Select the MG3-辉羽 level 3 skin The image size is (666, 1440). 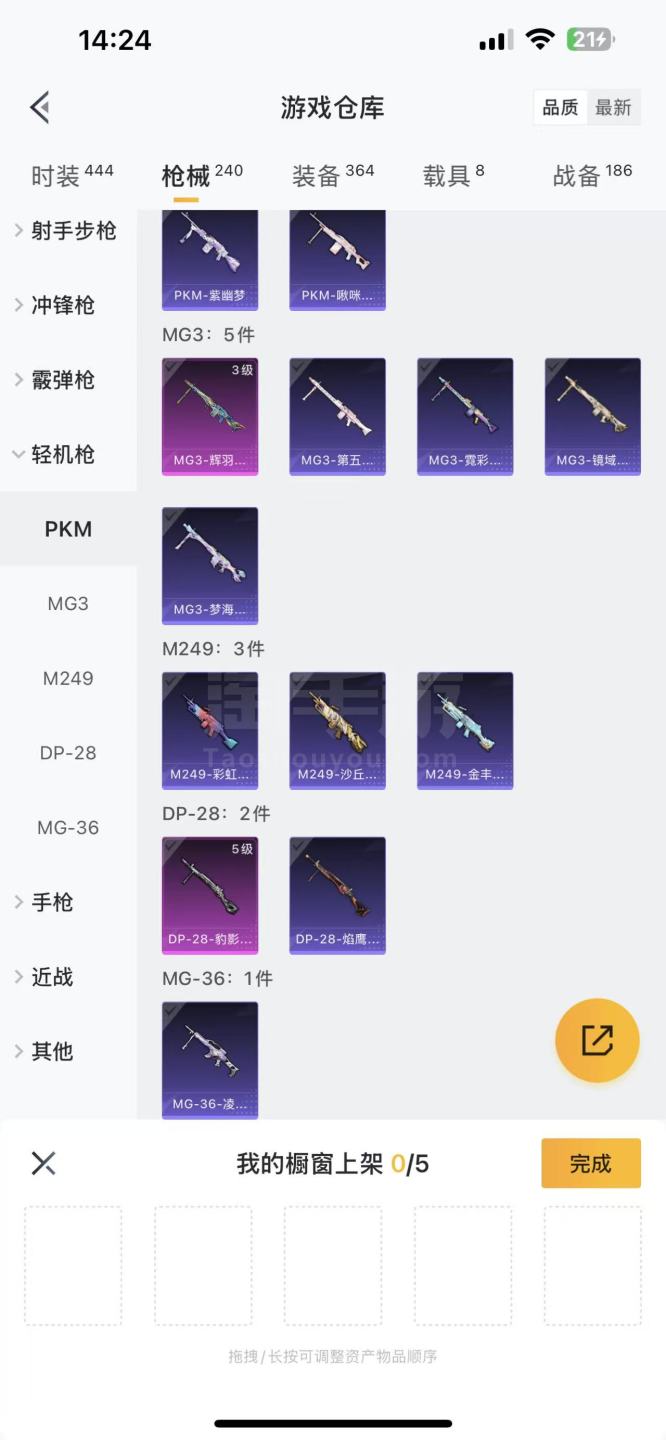click(210, 416)
